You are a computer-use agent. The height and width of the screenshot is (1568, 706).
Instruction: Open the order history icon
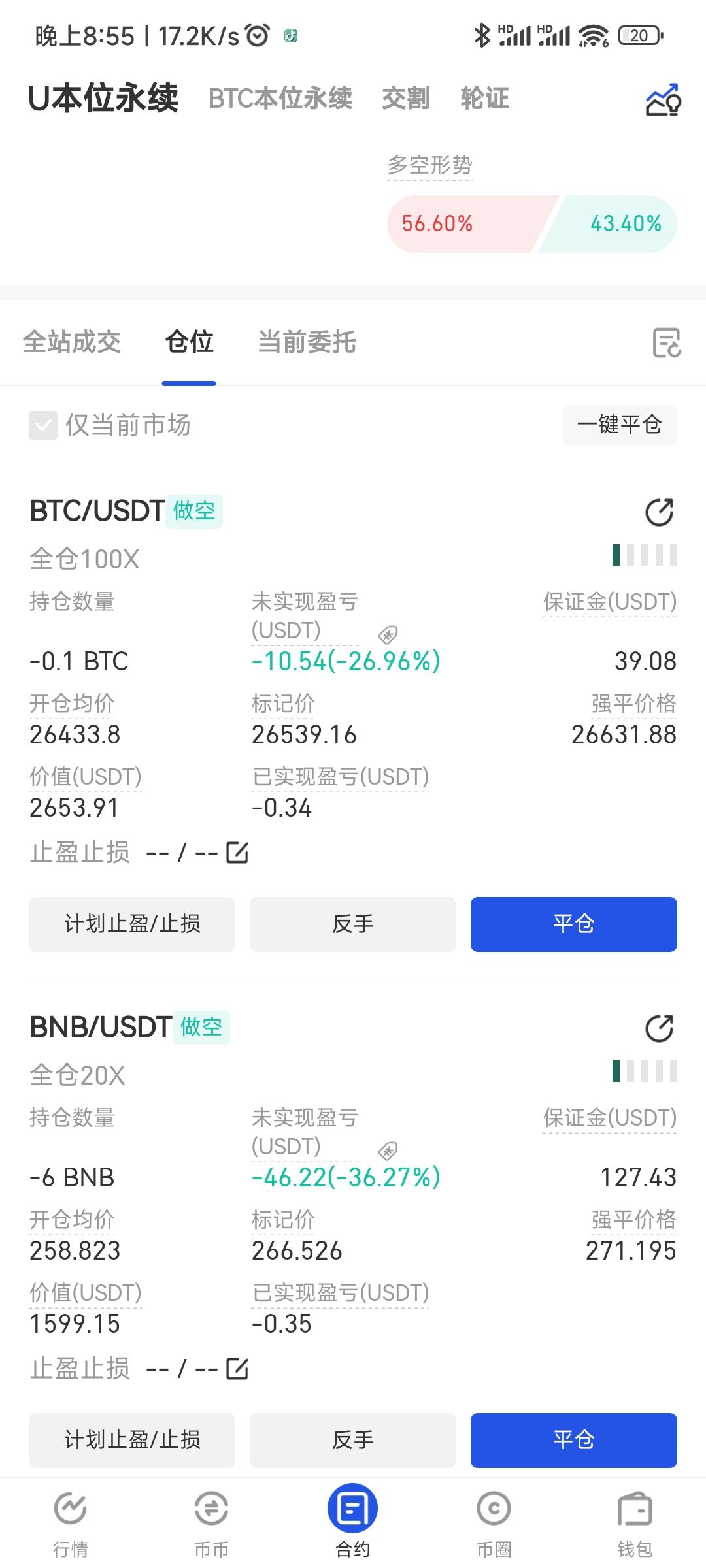point(666,343)
